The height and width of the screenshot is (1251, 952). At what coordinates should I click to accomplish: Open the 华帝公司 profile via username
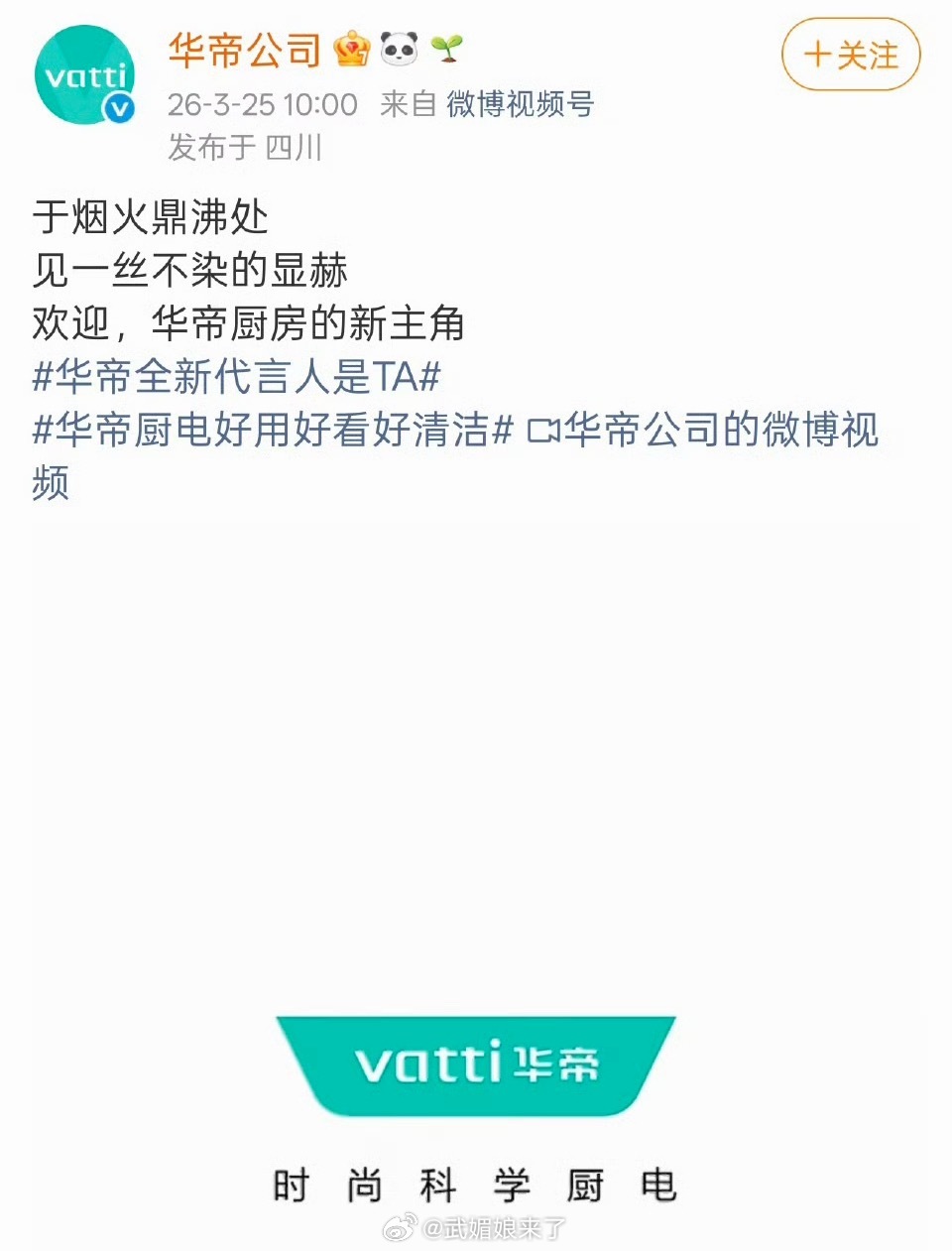point(243,48)
